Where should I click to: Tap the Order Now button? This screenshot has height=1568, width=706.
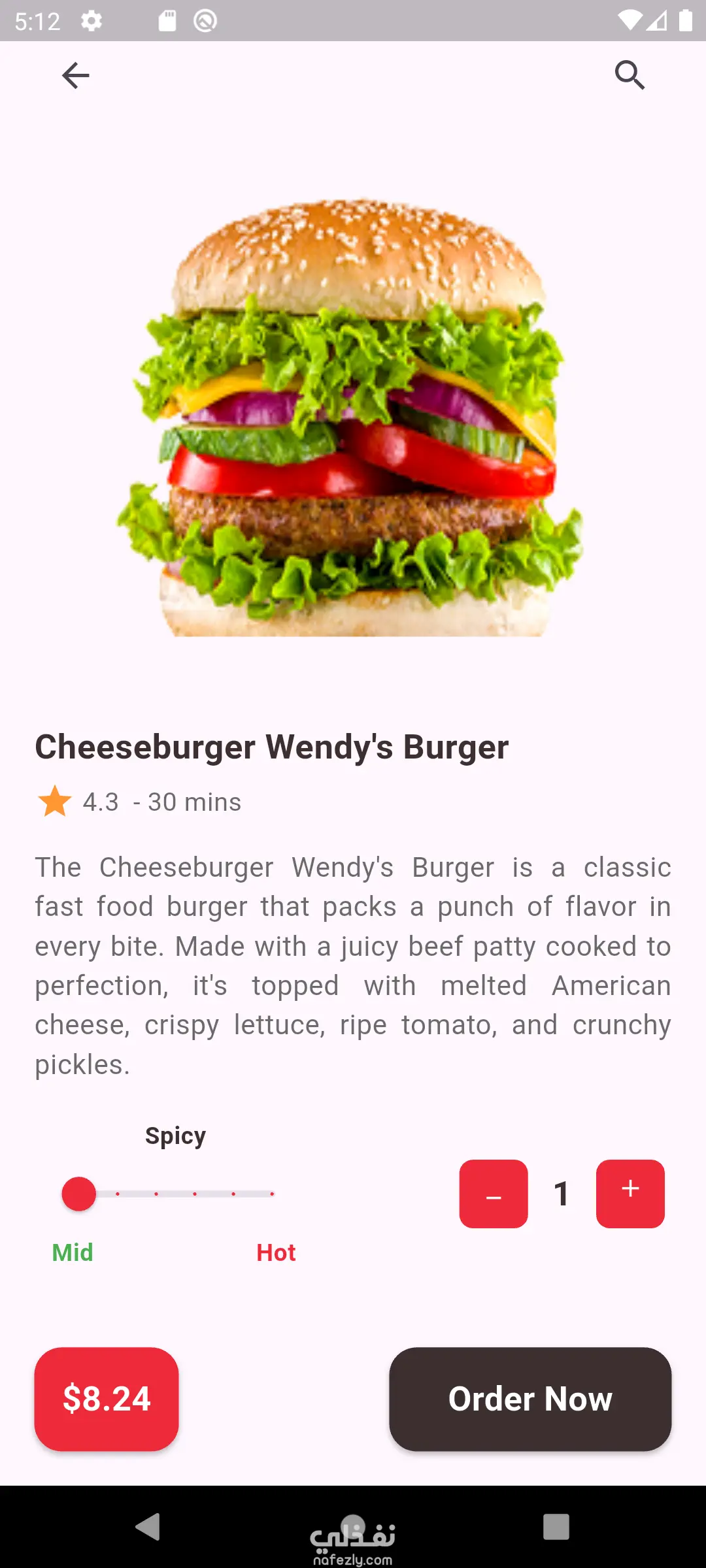(530, 1399)
